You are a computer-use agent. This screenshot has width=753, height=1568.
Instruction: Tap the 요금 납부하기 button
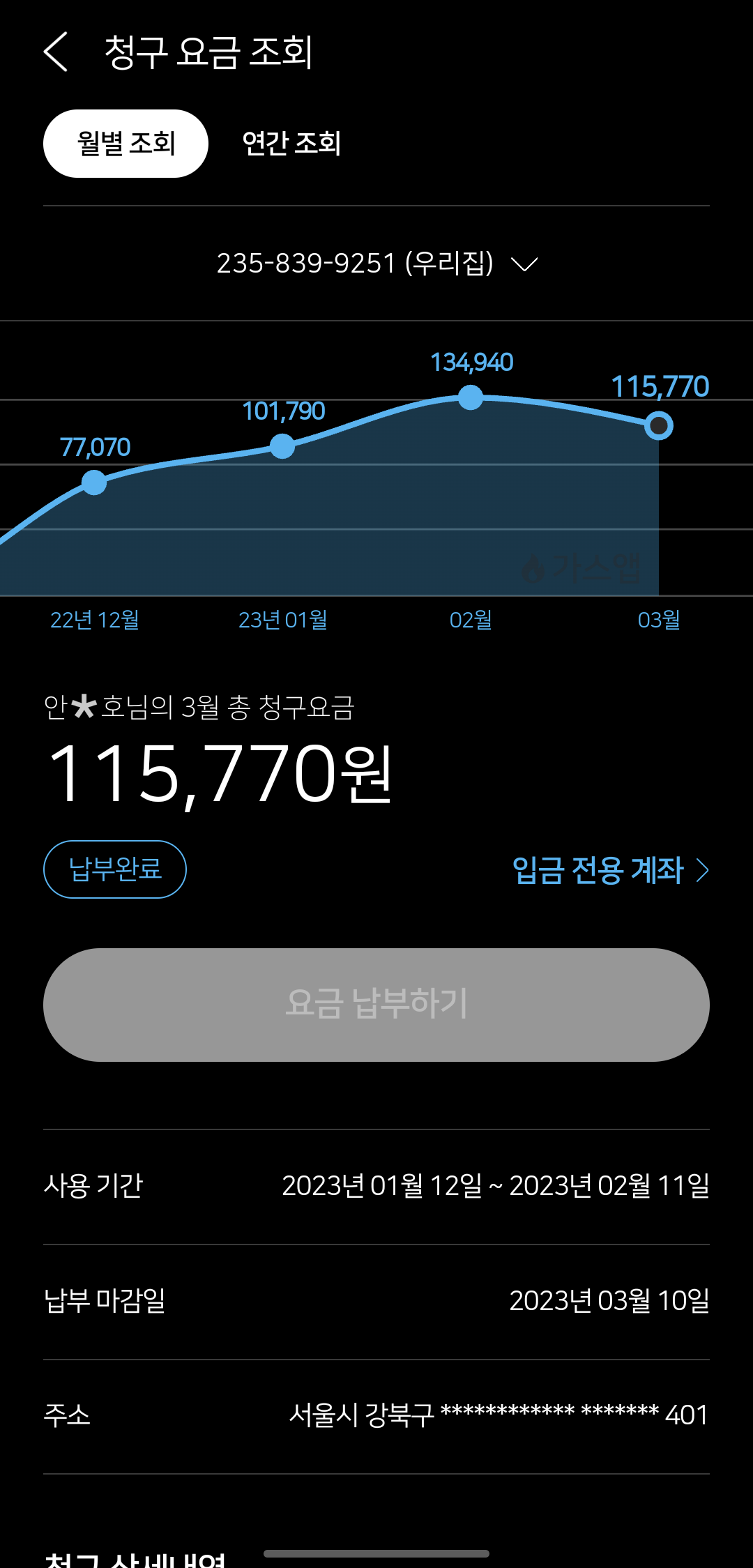tap(376, 1005)
